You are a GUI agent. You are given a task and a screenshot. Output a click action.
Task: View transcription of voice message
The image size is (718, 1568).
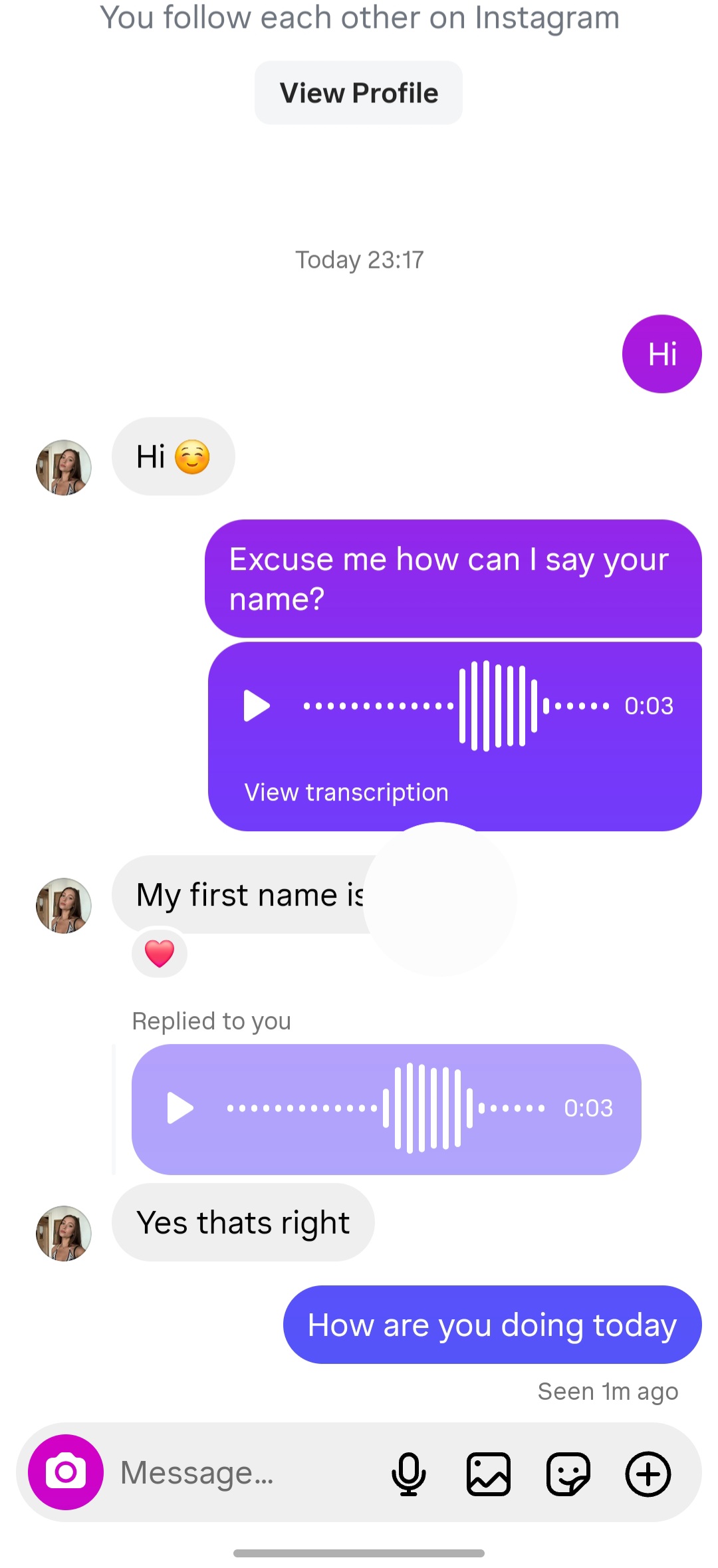point(346,793)
